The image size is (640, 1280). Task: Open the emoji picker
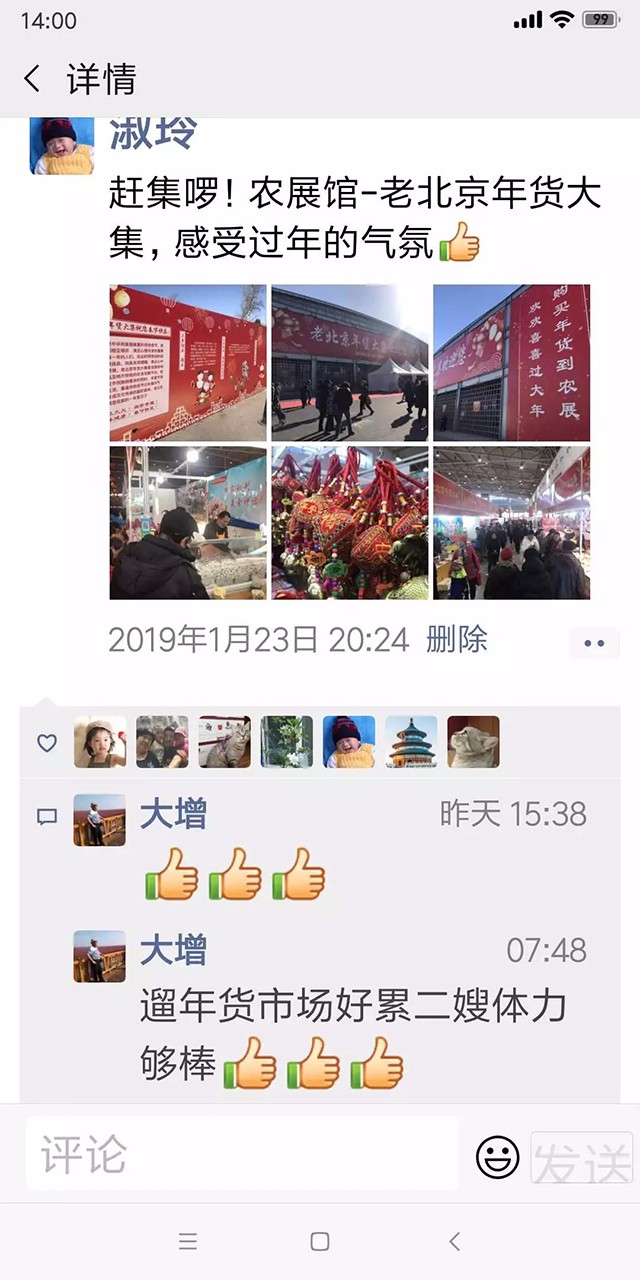497,1158
